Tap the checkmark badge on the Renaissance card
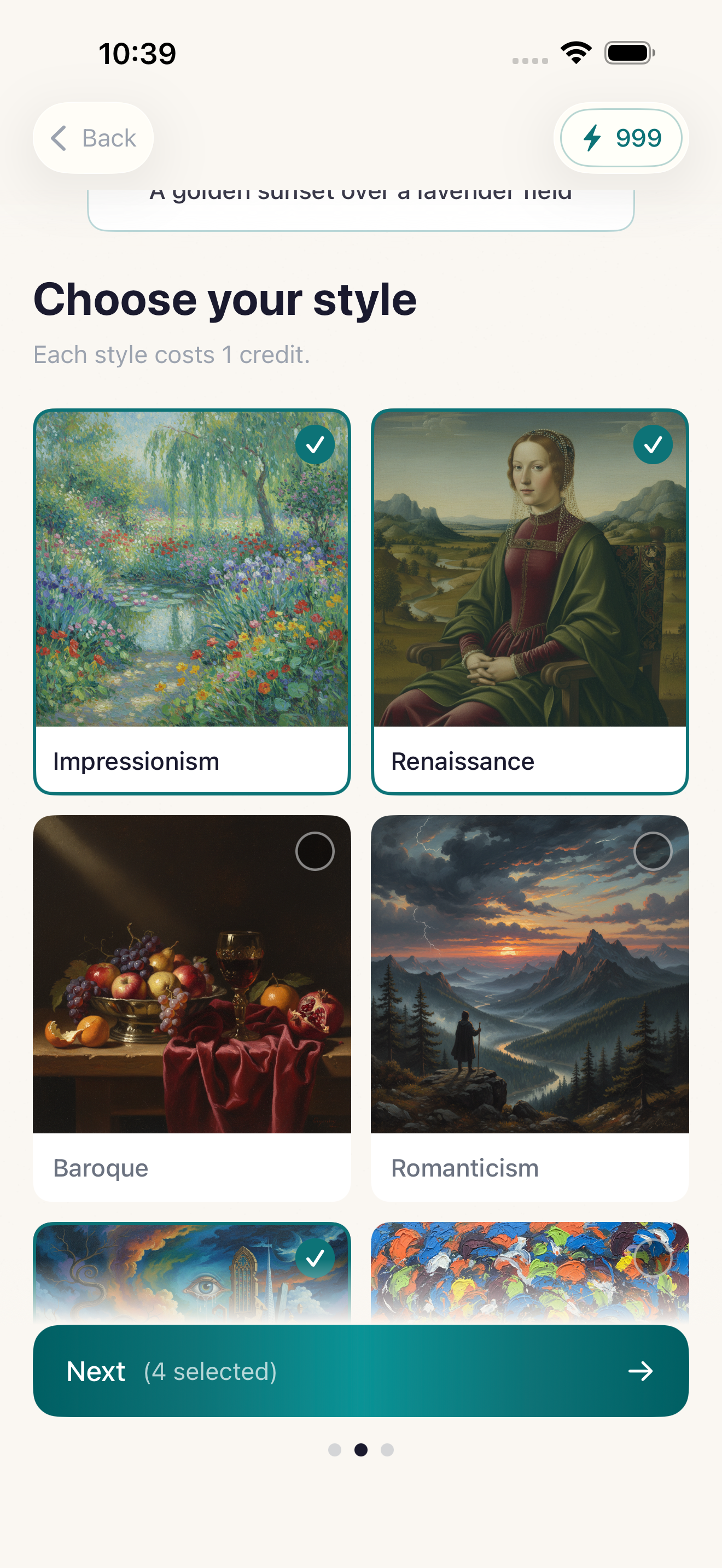Screen dimensions: 722x1568 click(653, 444)
